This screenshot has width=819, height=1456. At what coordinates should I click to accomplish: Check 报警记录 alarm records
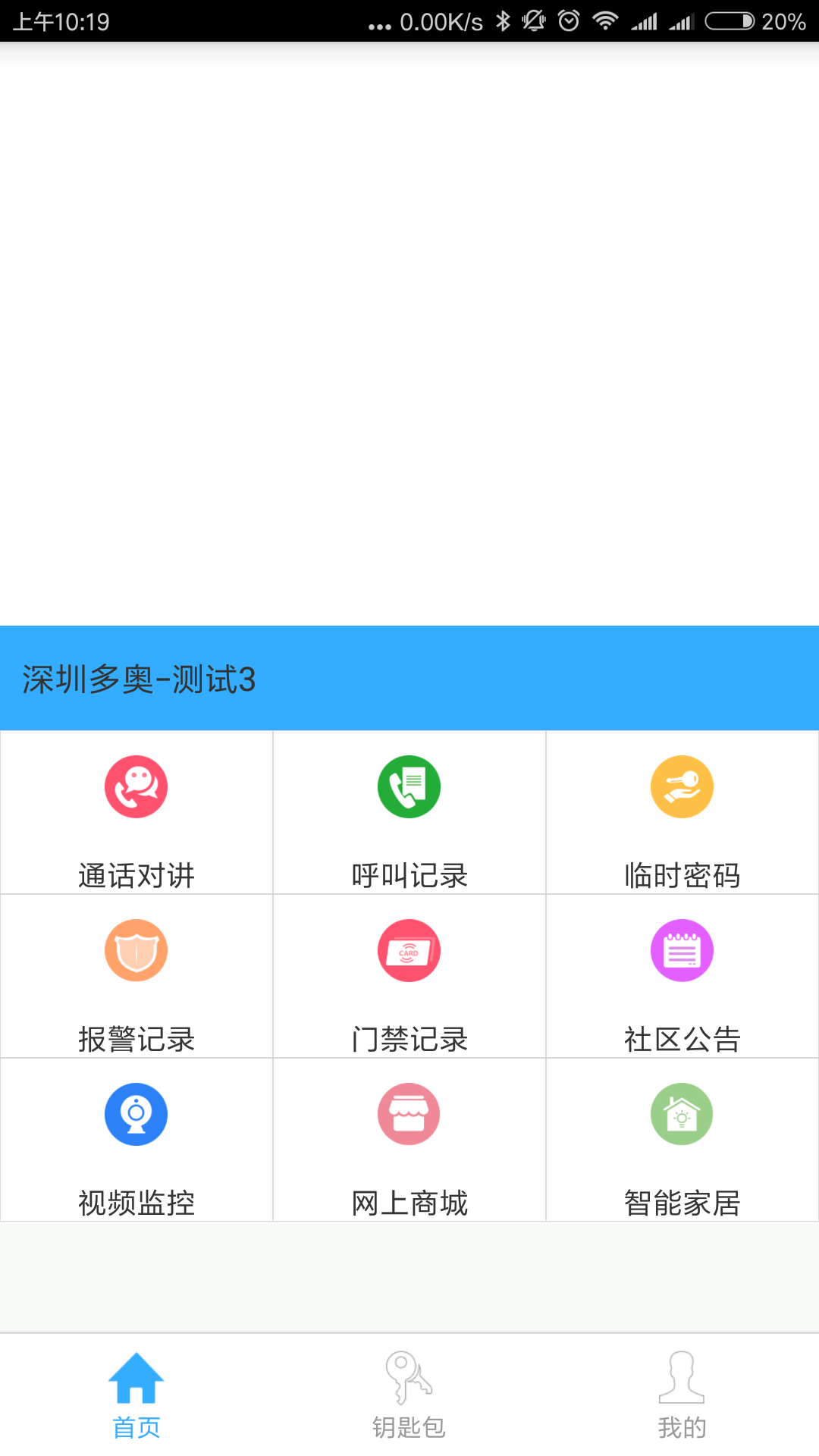click(136, 977)
